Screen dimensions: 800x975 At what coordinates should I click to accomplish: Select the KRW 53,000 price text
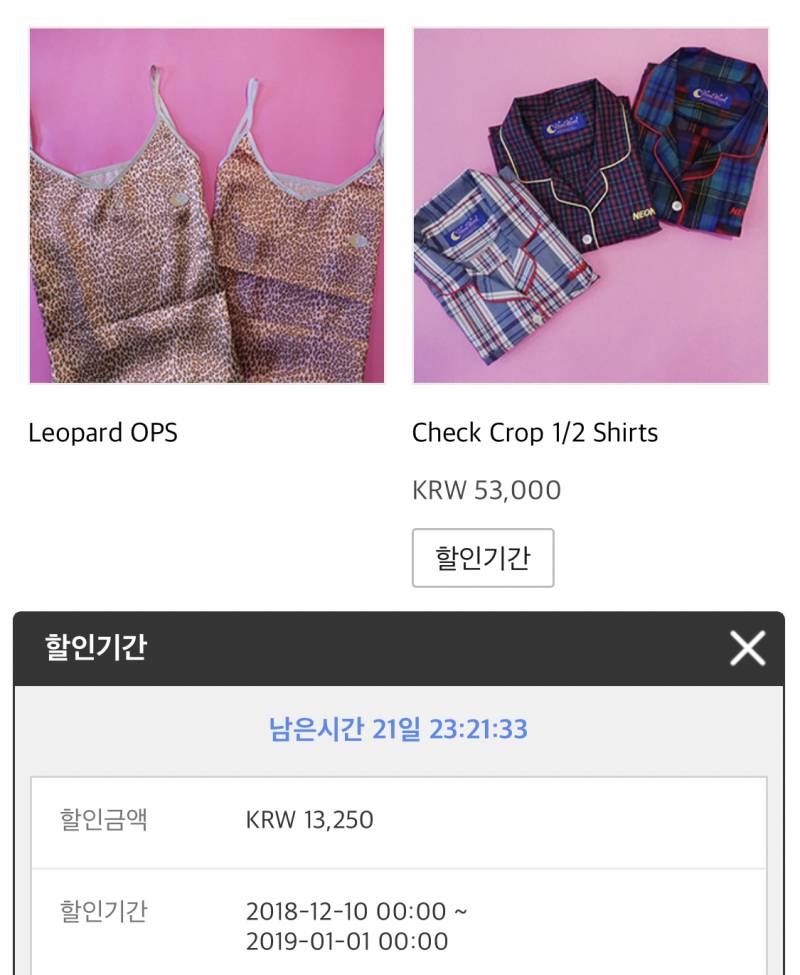pos(487,490)
